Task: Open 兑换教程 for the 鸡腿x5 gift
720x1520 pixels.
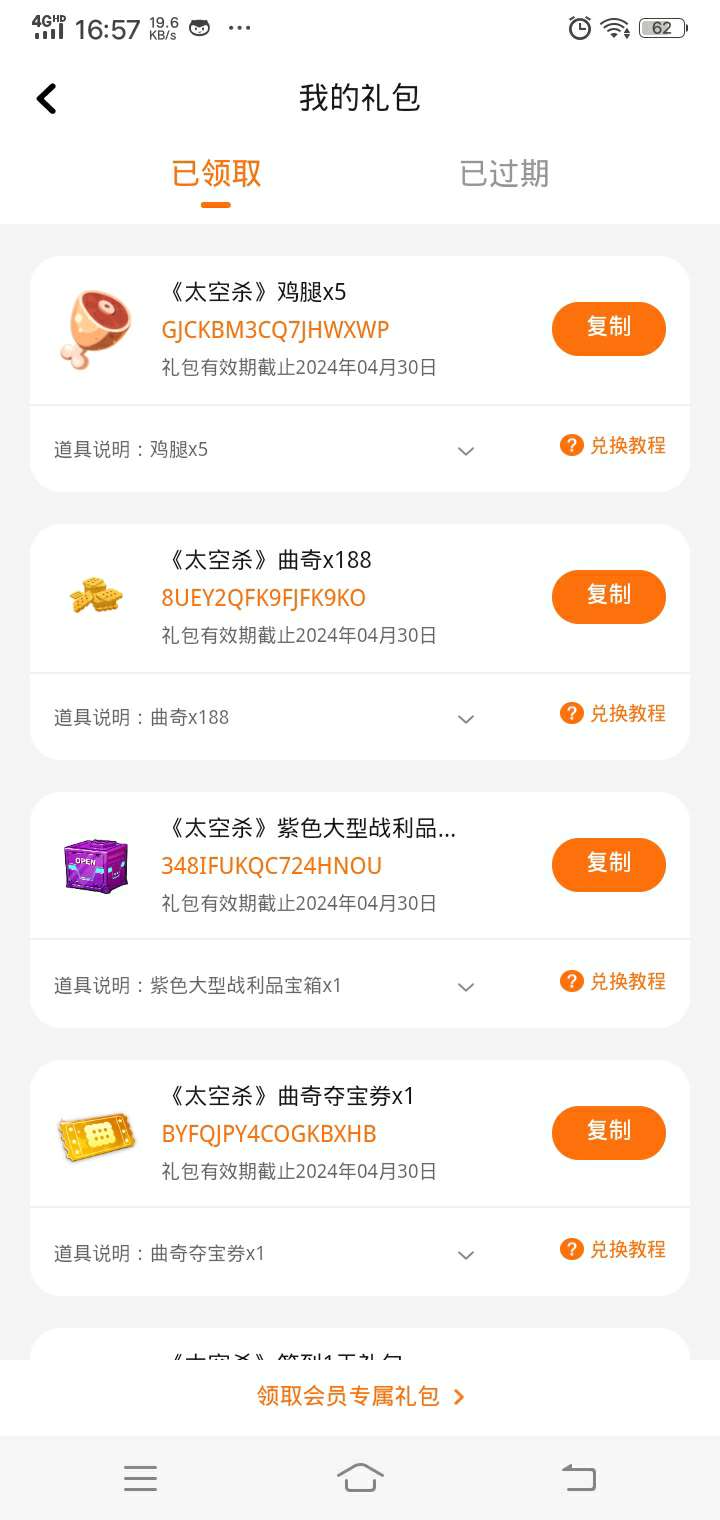Action: [x=613, y=446]
